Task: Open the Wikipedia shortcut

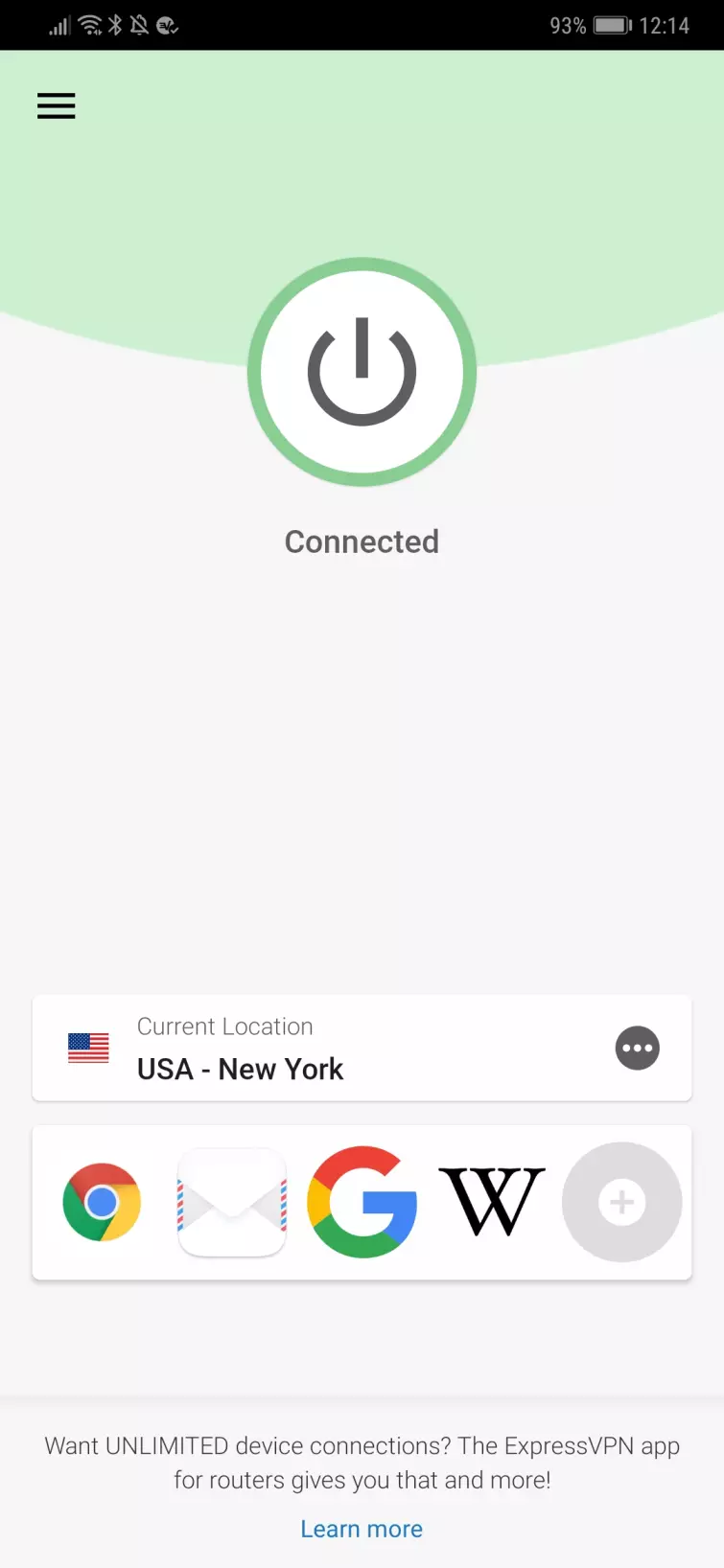Action: click(491, 1202)
